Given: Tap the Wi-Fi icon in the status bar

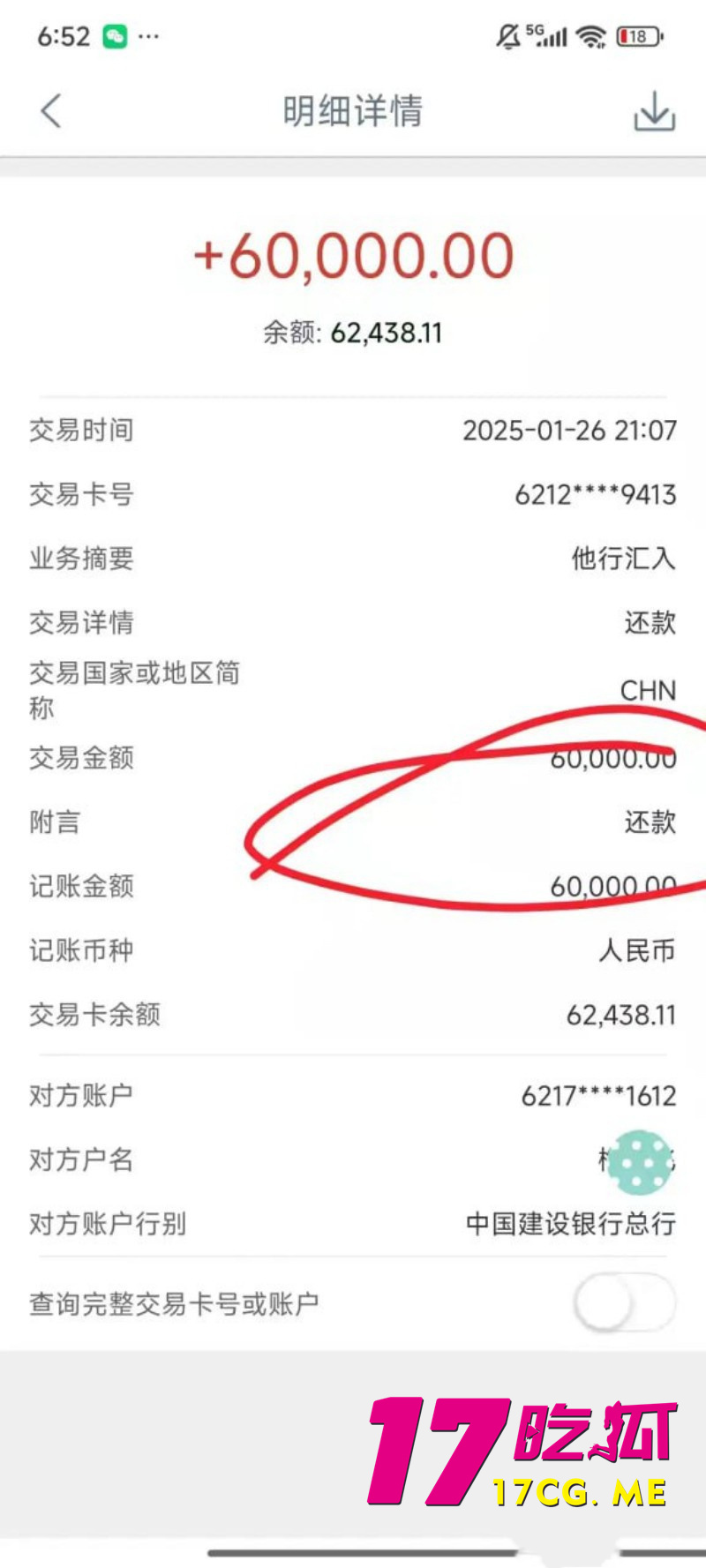Looking at the screenshot, I should pos(590,36).
